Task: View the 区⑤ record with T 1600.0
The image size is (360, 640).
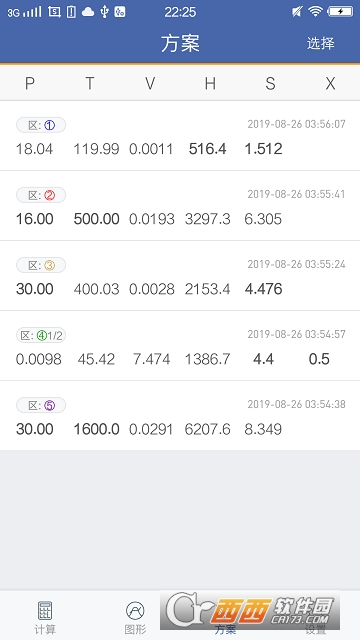Action: 180,416
